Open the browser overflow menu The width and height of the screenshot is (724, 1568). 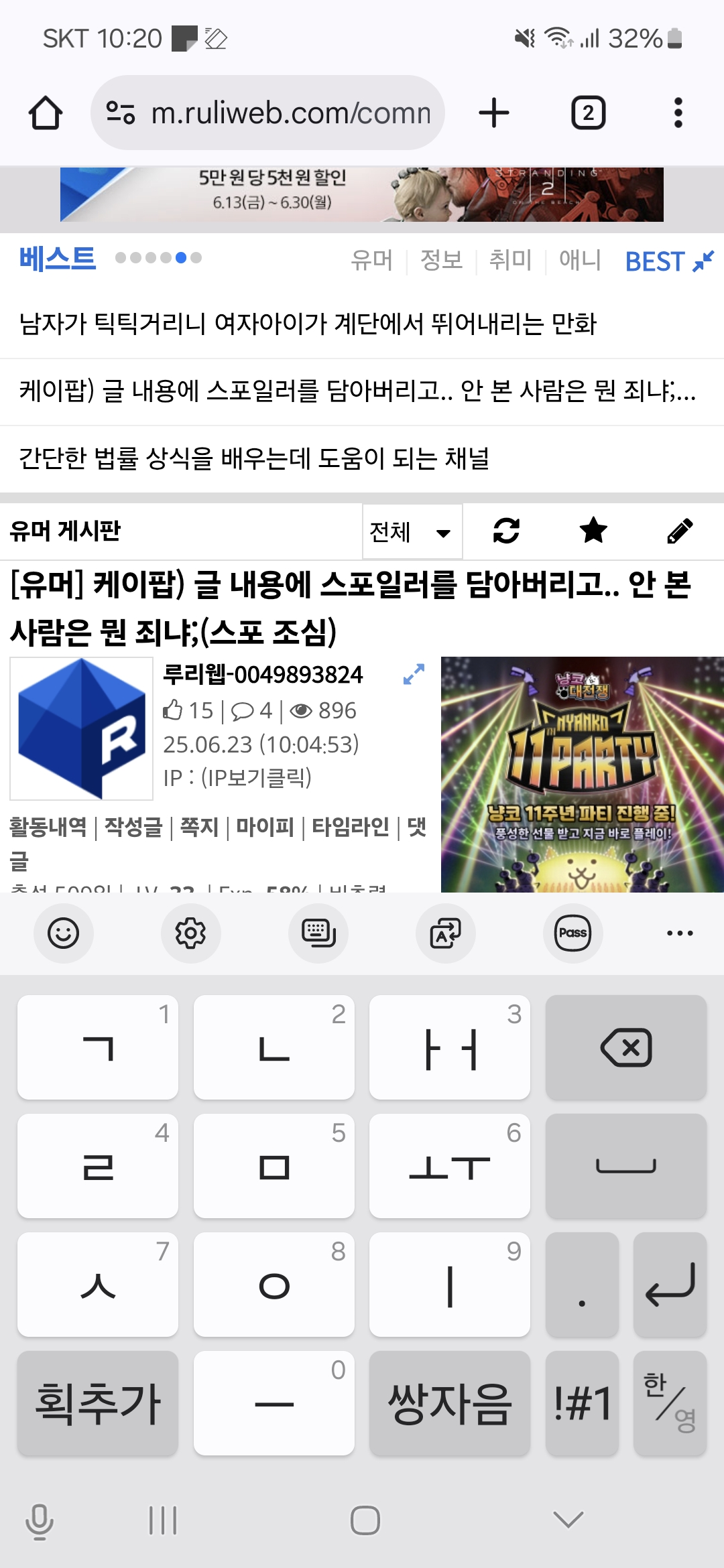pos(678,113)
